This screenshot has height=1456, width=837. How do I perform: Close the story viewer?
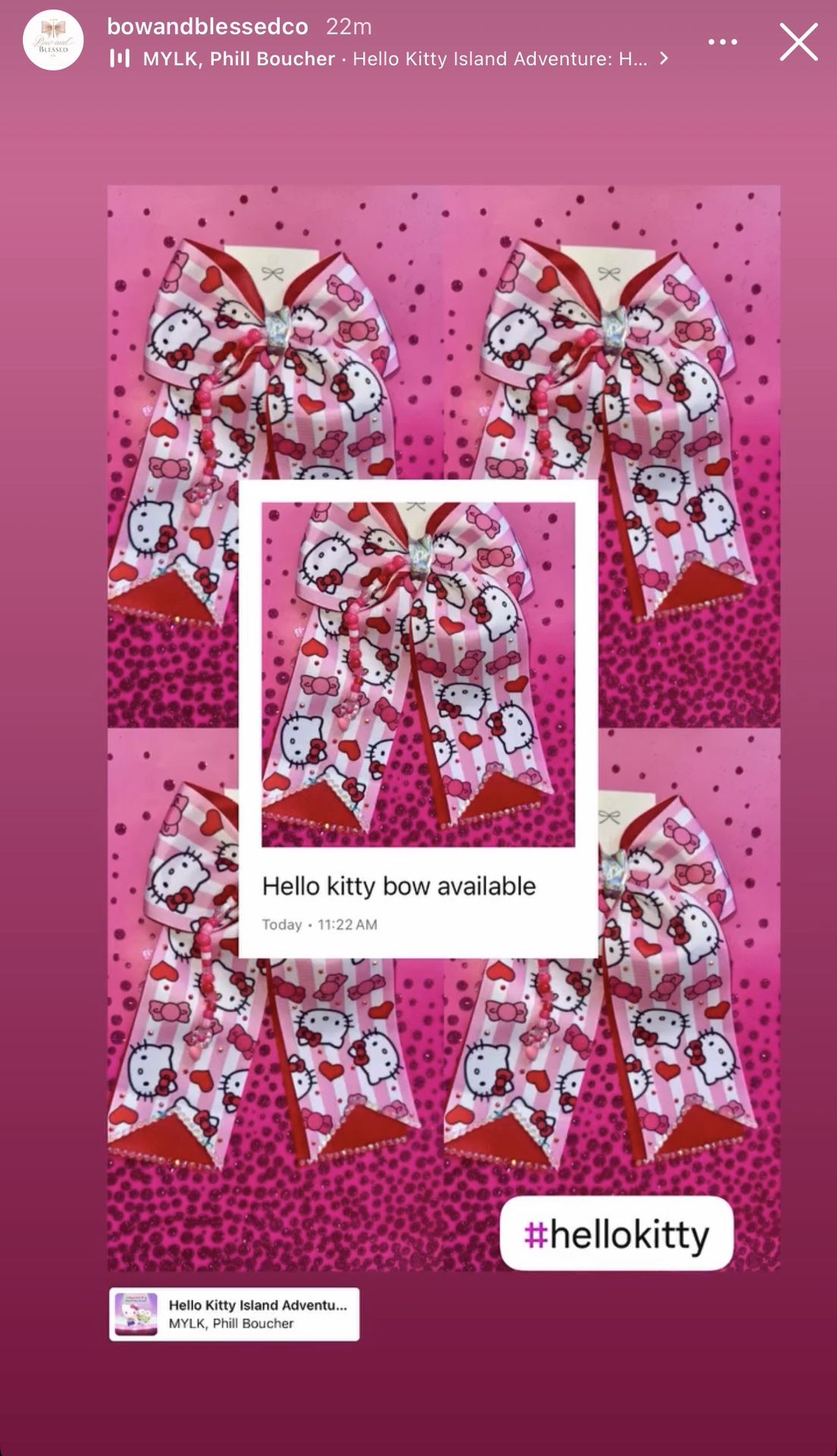[x=799, y=42]
